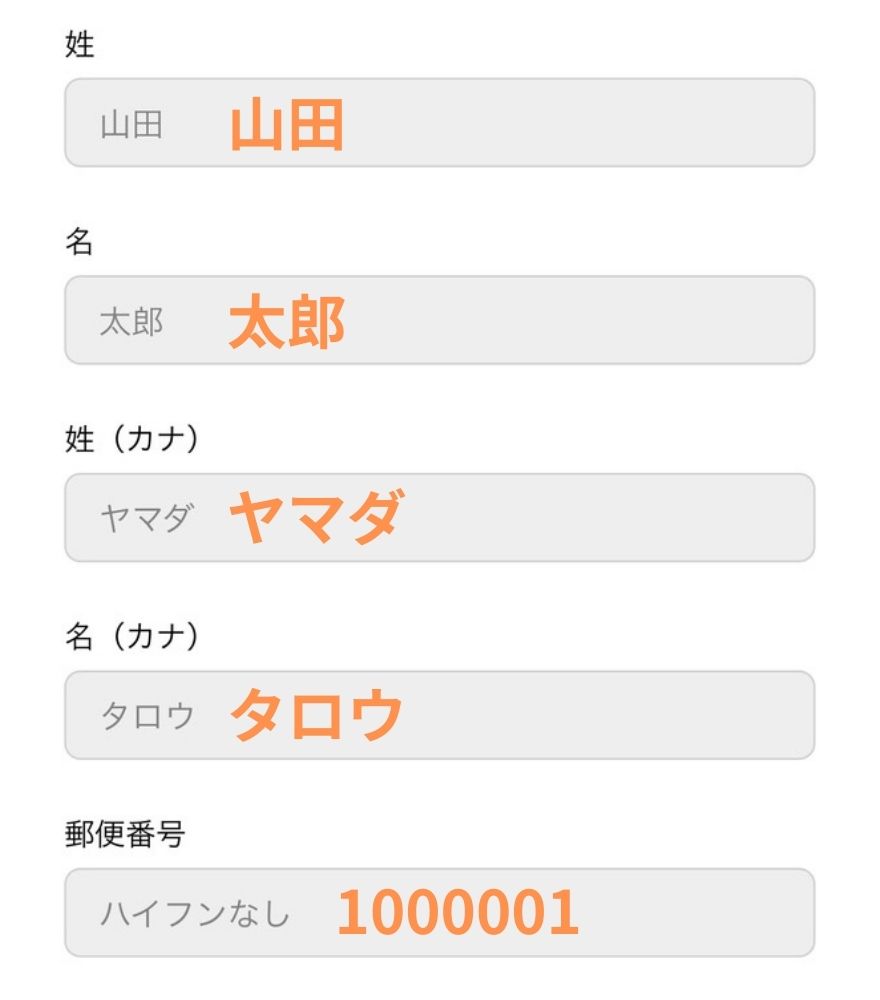Viewport: 880px width, 1000px height.
Task: Click the 郵便番号 postal code input field
Action: (x=440, y=910)
